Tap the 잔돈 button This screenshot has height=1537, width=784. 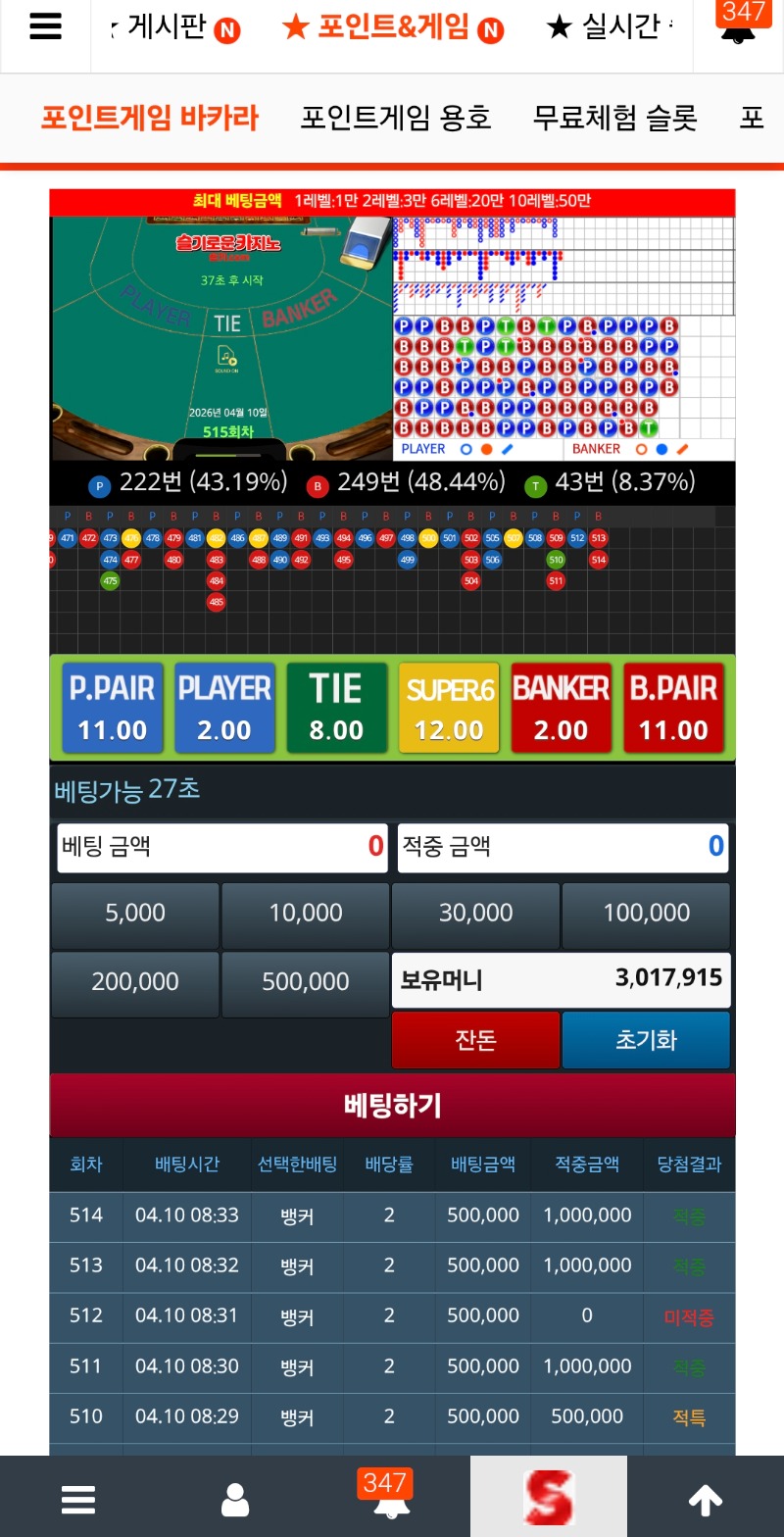pos(475,1040)
